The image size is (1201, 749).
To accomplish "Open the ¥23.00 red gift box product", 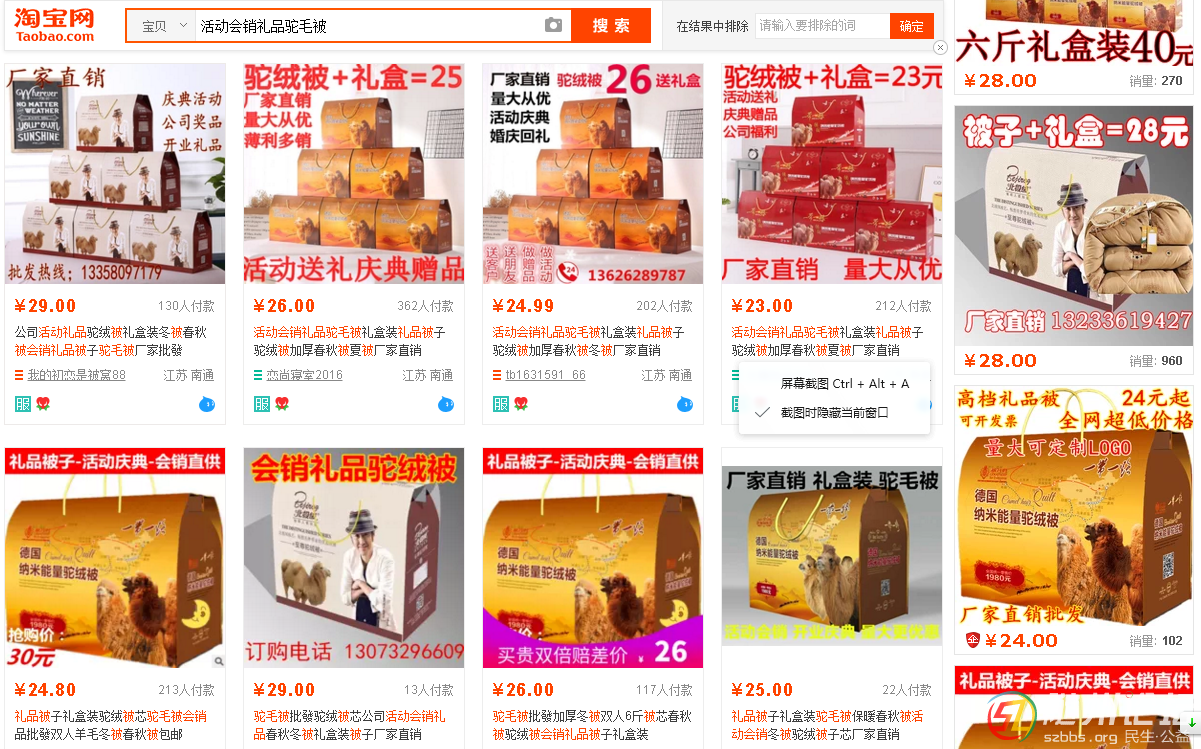I will click(832, 174).
